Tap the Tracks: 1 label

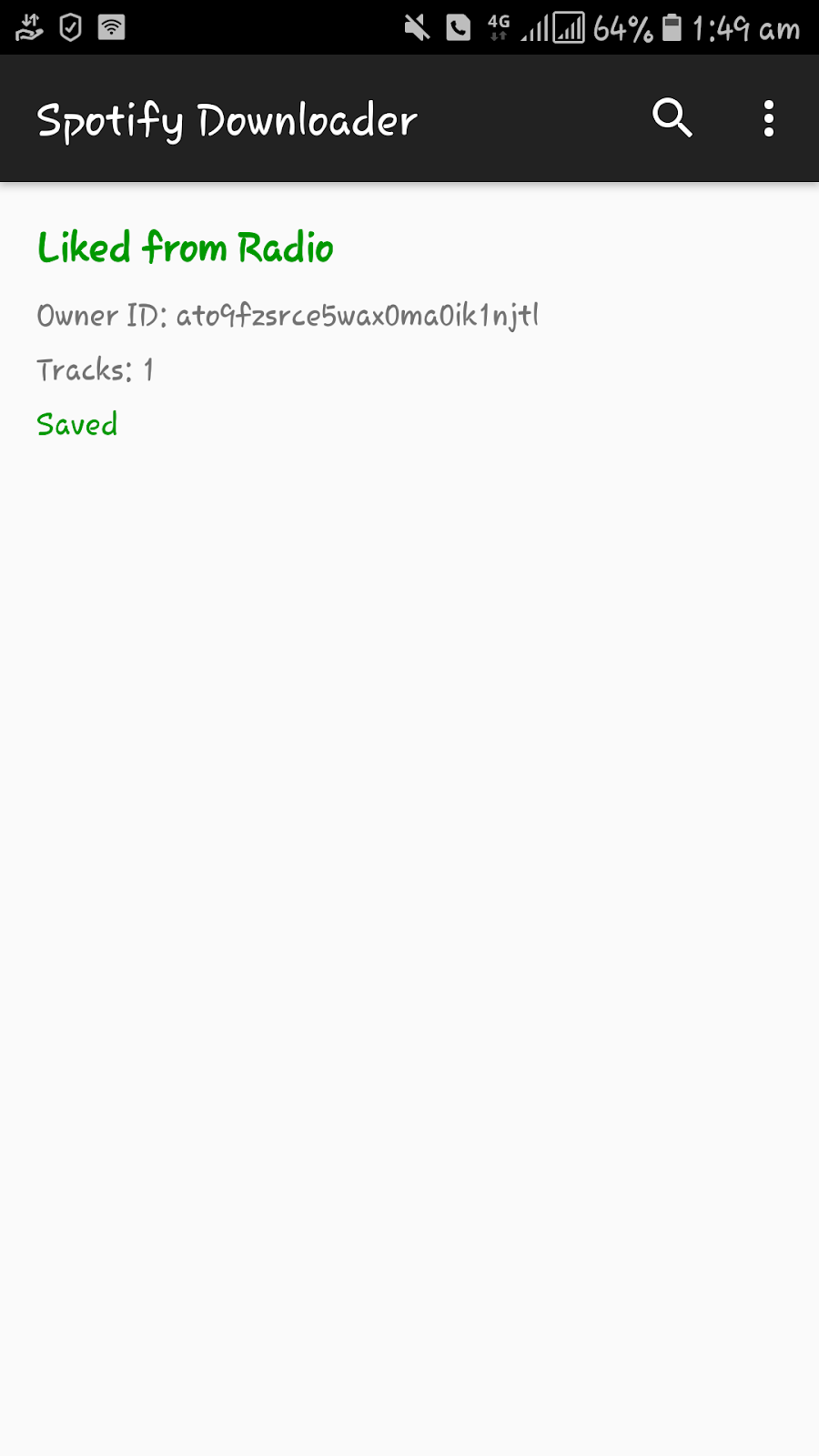96,369
